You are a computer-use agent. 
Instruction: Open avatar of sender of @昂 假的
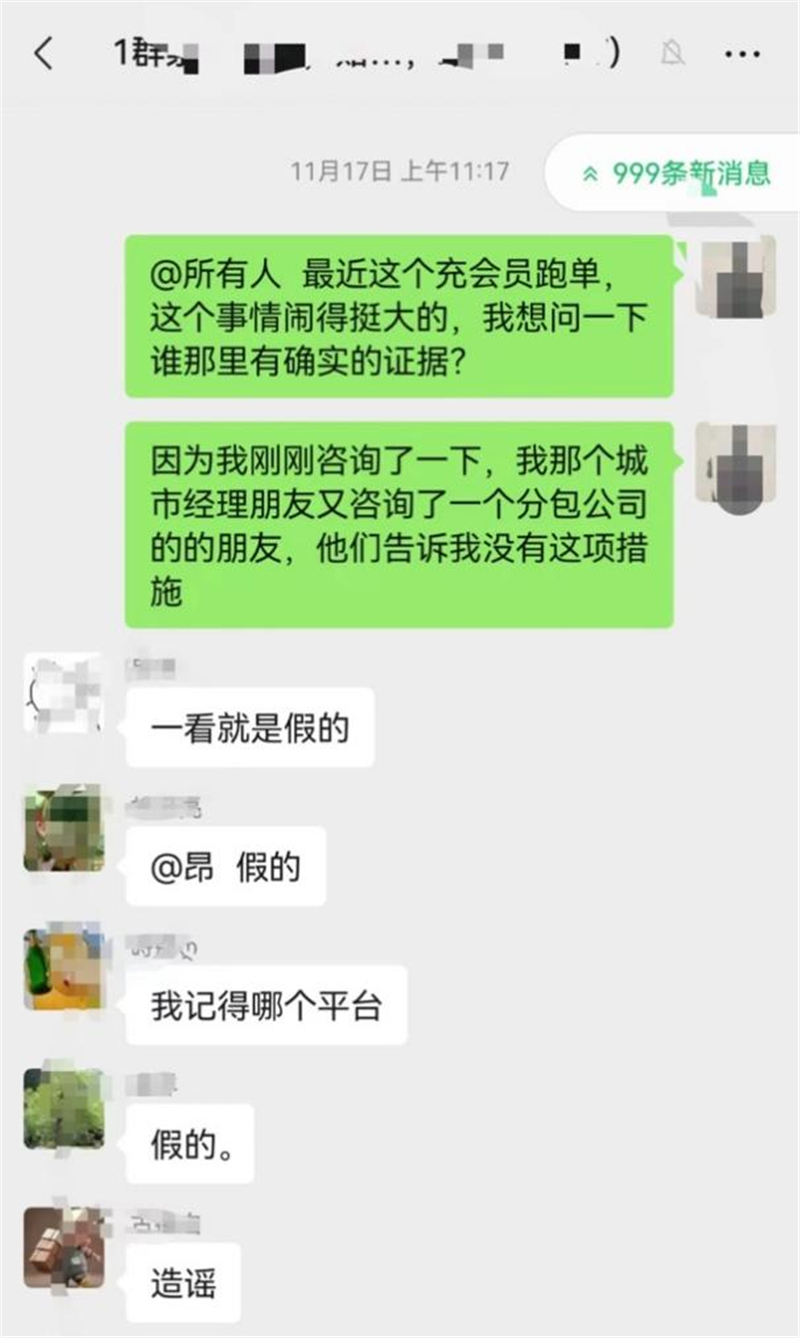[x=63, y=830]
